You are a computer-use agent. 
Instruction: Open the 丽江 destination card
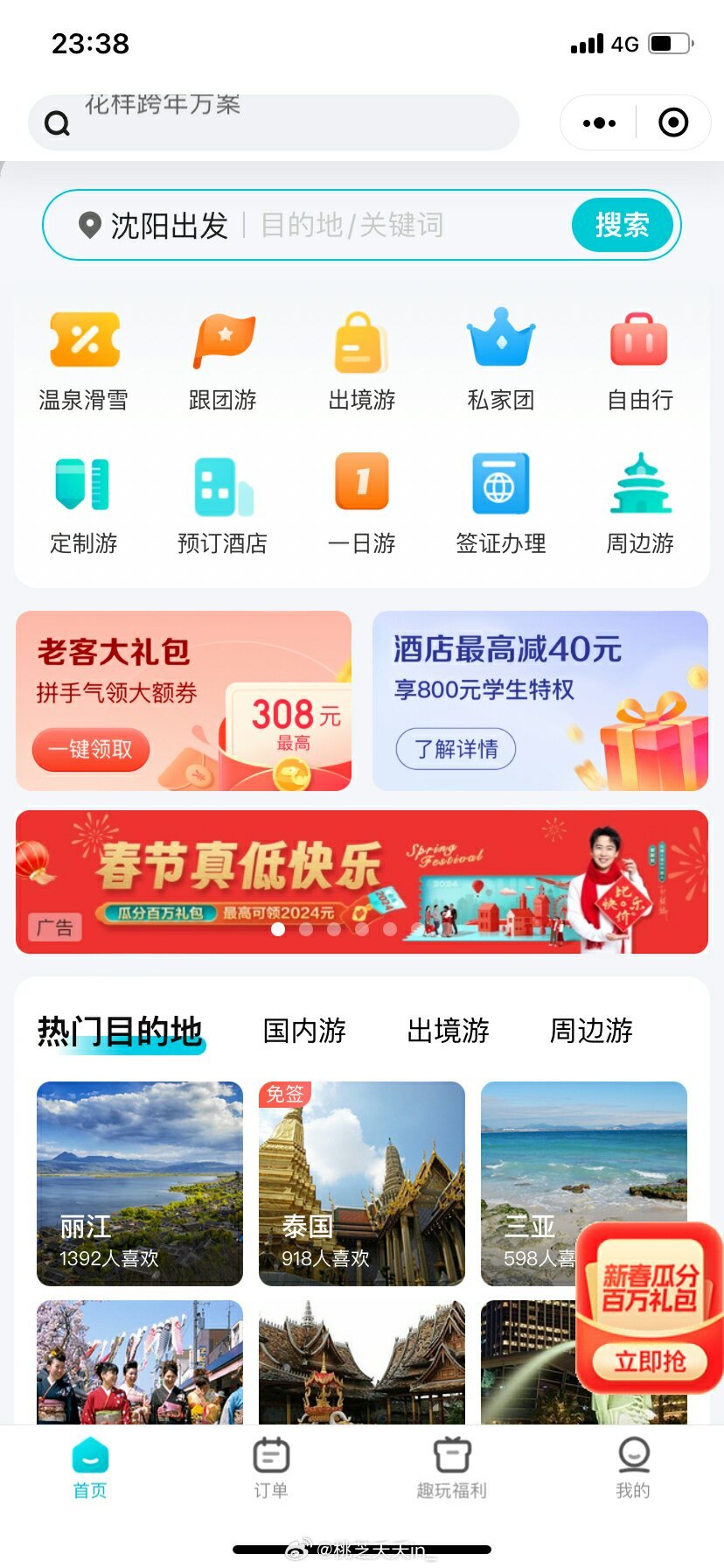tap(140, 1183)
